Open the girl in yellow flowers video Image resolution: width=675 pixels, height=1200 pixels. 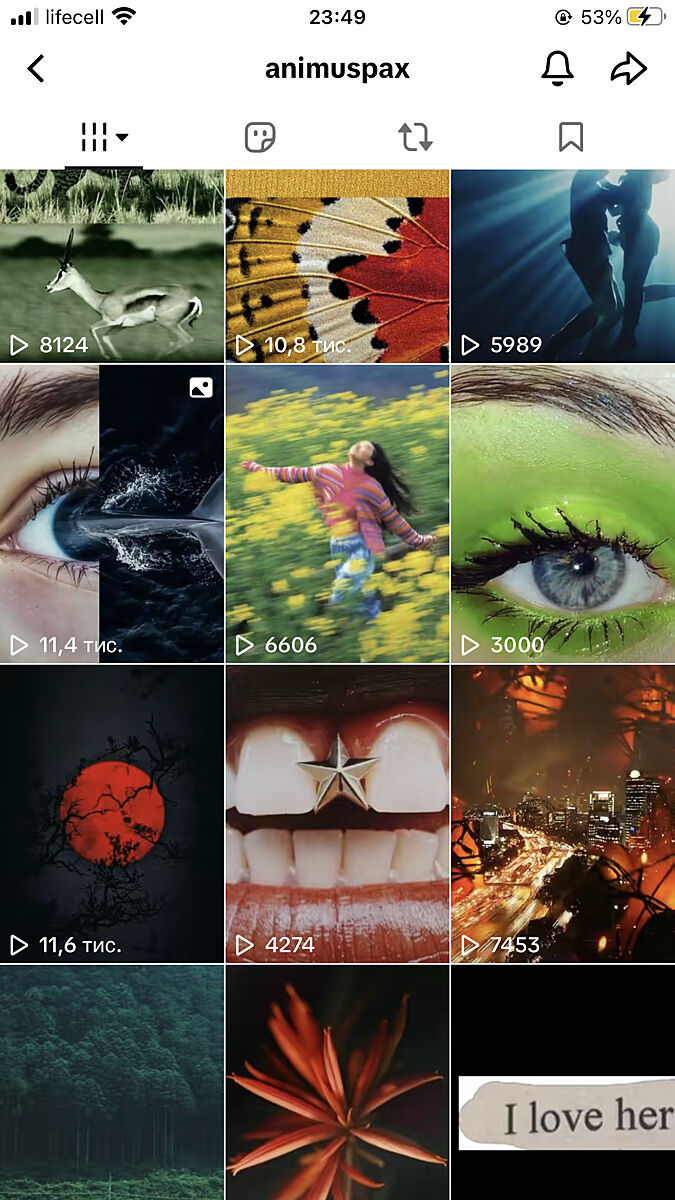(337, 513)
